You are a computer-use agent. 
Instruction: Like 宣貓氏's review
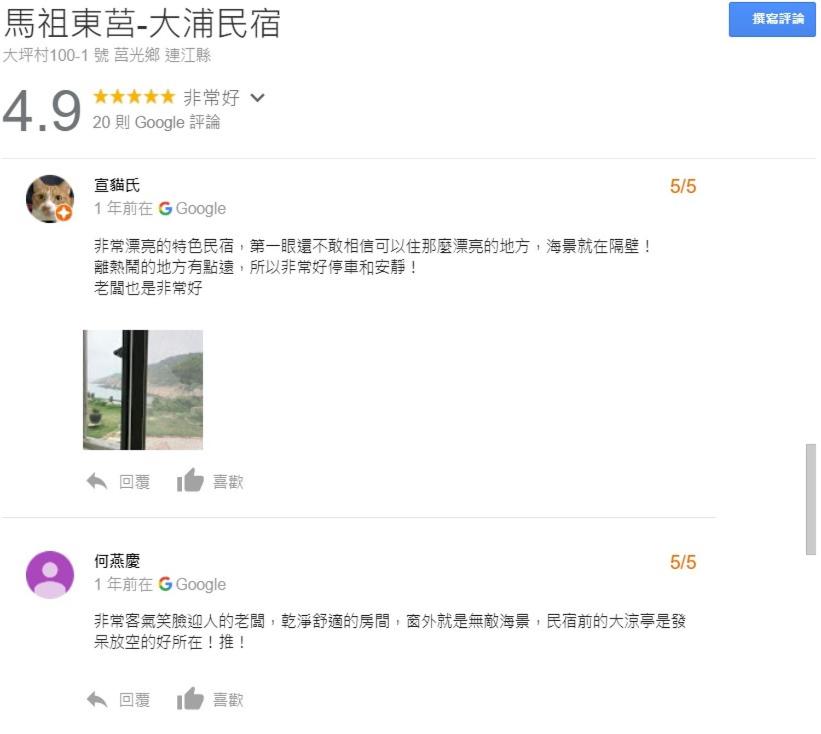[211, 482]
